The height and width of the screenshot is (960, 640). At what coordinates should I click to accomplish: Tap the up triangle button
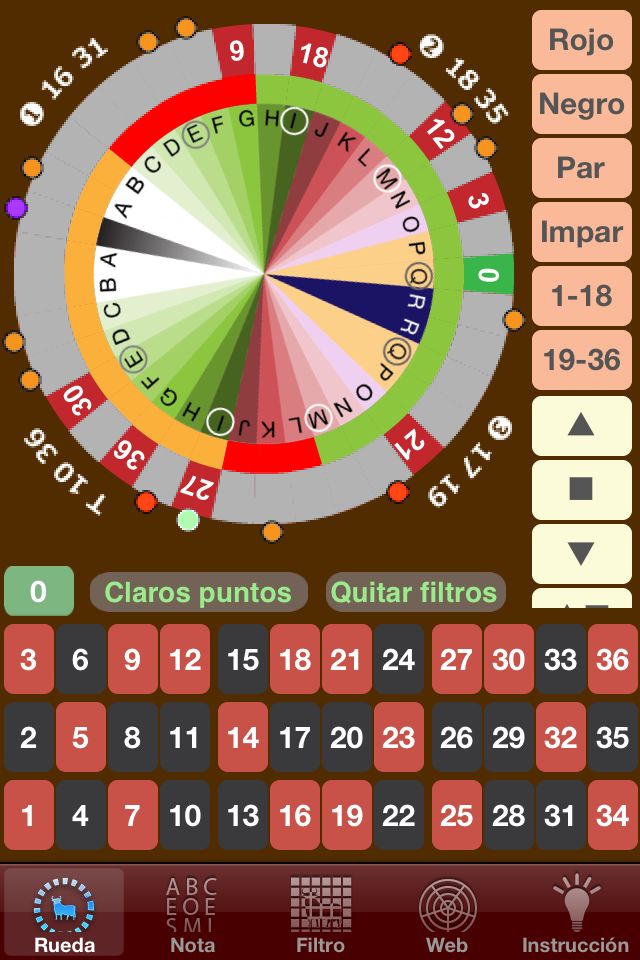(581, 425)
